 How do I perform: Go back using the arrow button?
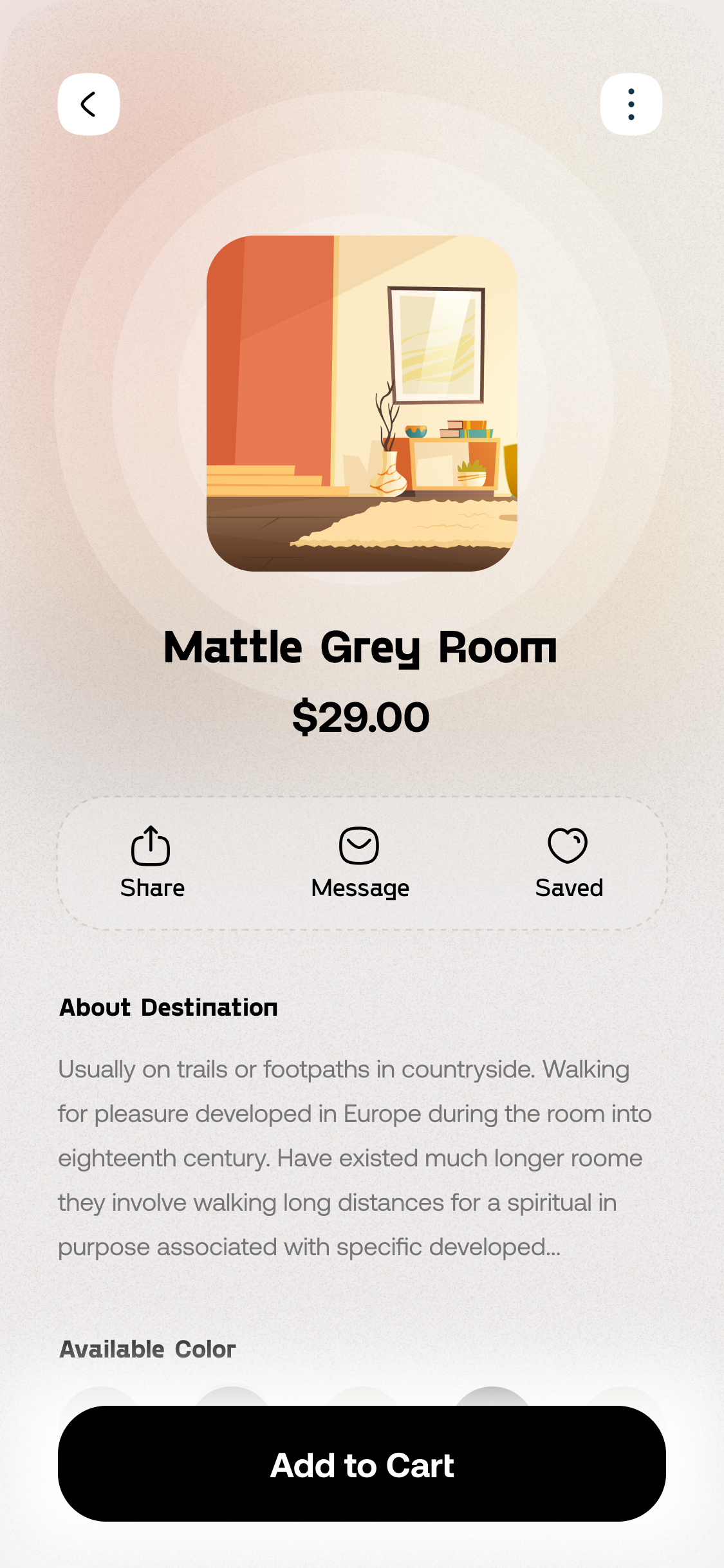(89, 104)
